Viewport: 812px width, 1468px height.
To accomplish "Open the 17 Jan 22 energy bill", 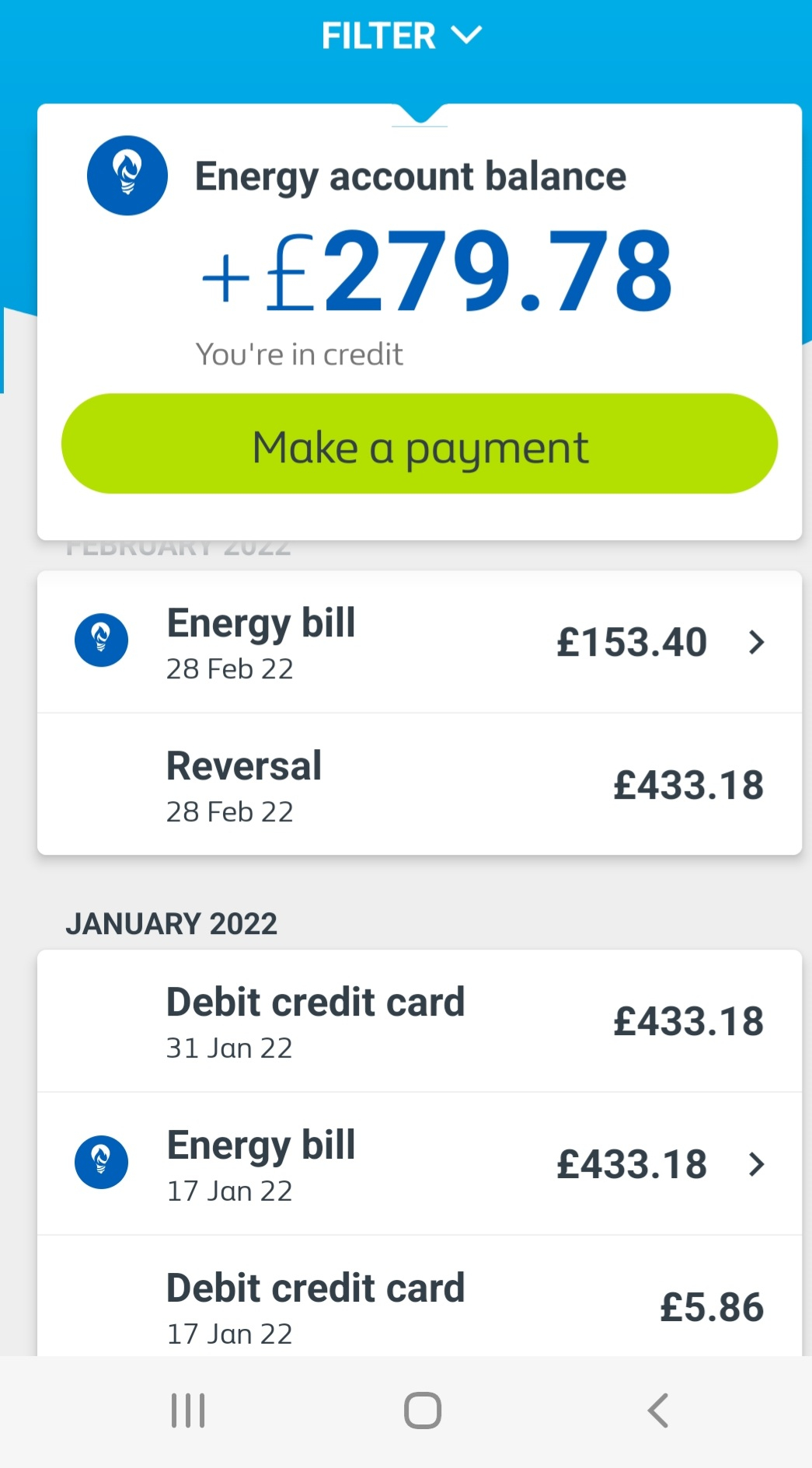I will (x=420, y=1163).
